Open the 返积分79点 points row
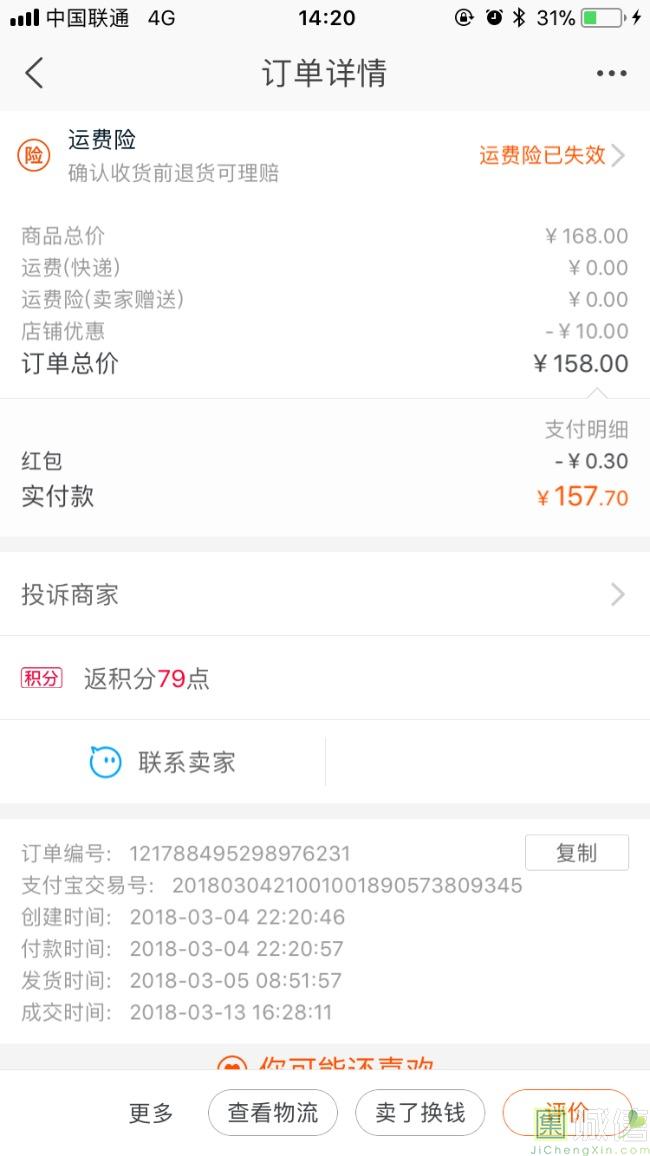 click(x=325, y=679)
